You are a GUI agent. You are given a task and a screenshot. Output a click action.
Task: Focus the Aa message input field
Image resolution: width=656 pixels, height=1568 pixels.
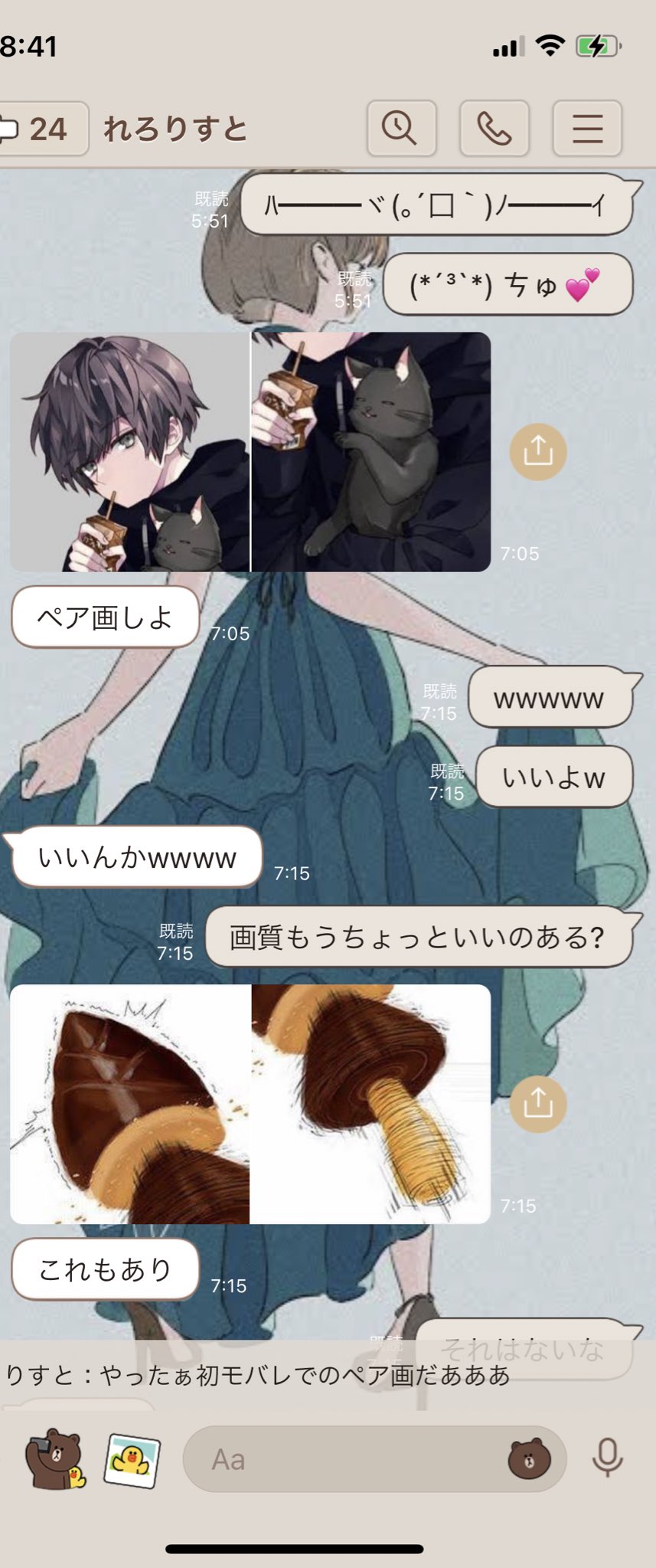pyautogui.click(x=344, y=1459)
